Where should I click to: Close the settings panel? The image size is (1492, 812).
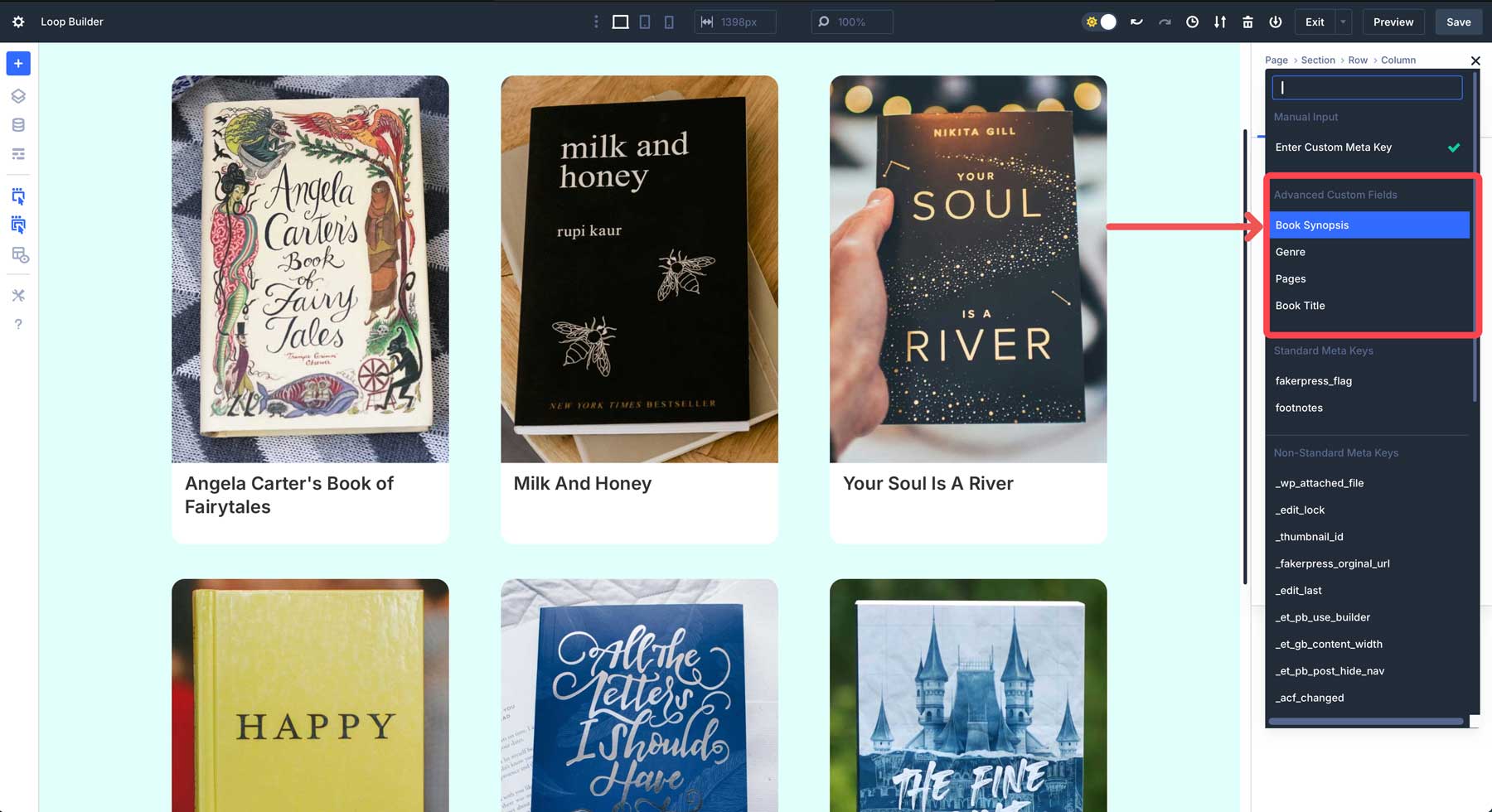click(x=1475, y=60)
